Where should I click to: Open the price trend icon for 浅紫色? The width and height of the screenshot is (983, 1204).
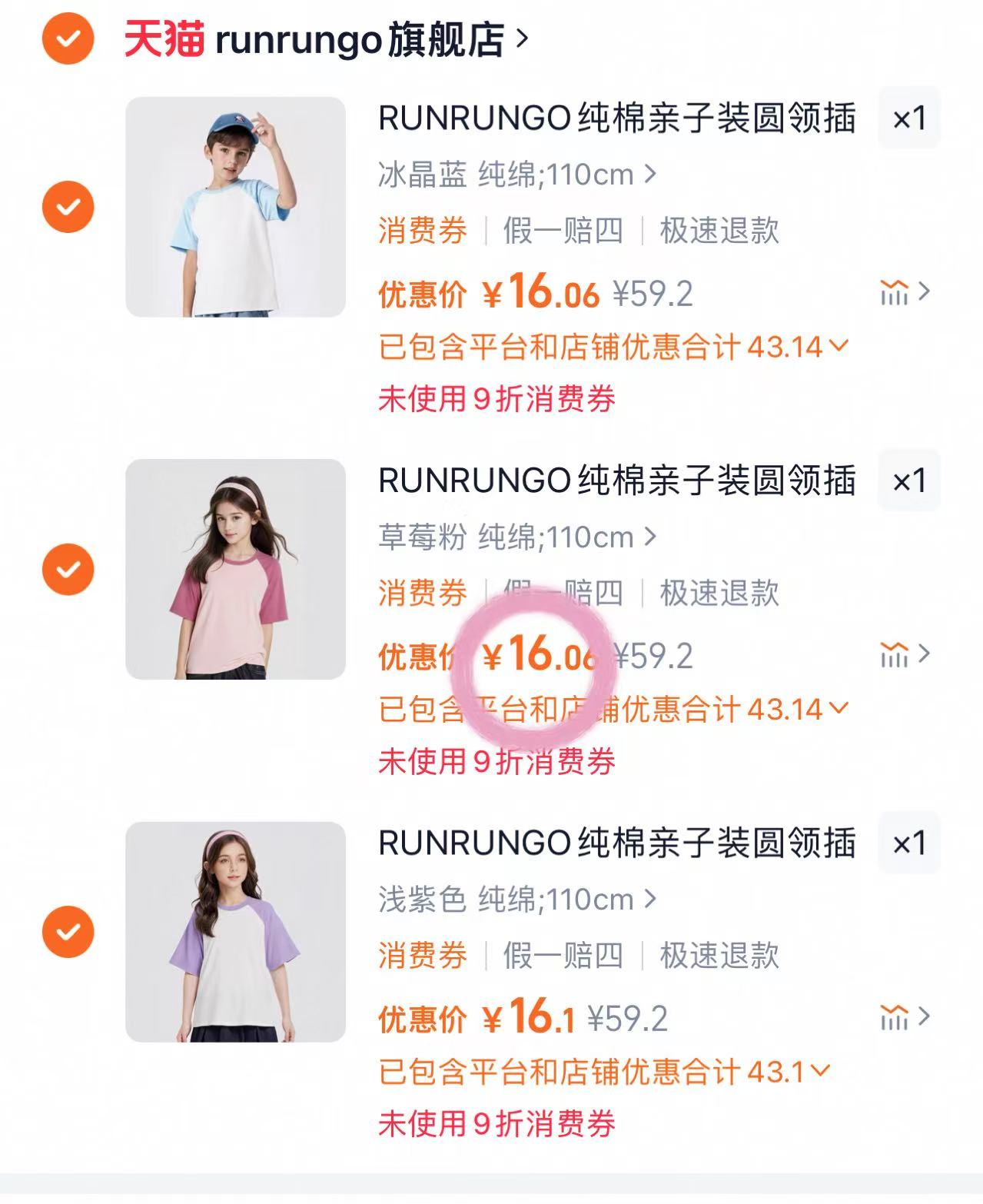pos(905,1018)
